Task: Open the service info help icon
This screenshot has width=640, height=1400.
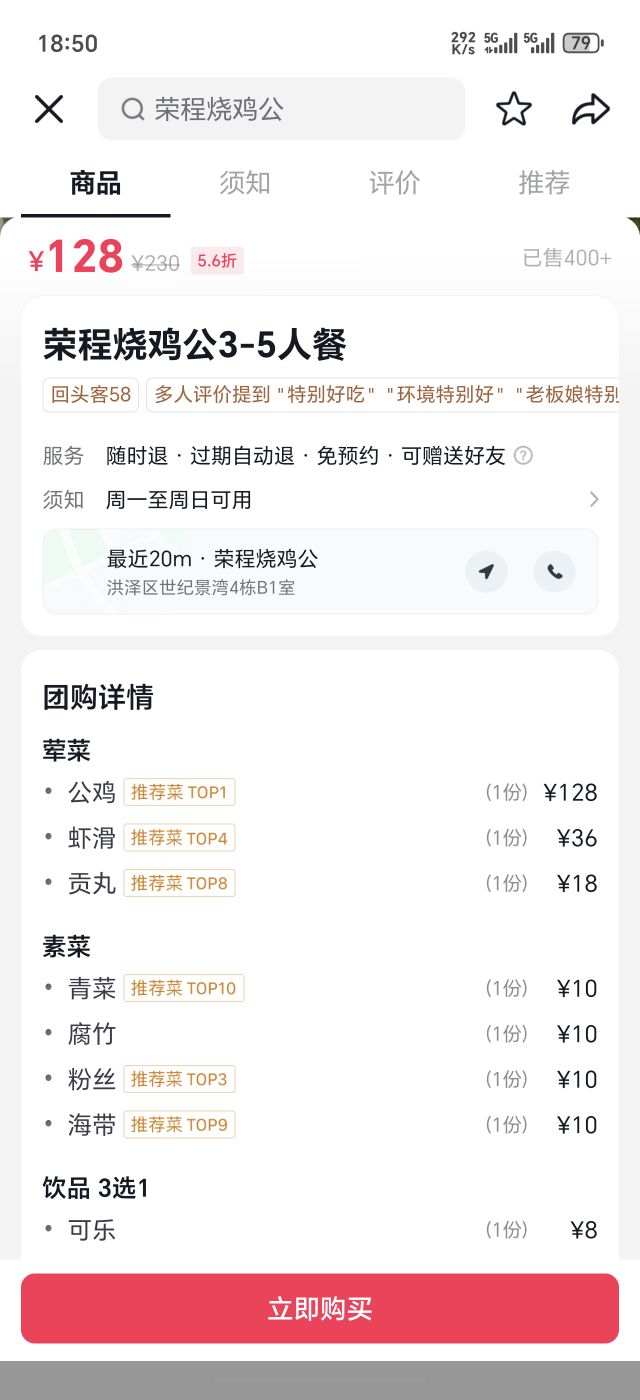Action: pyautogui.click(x=523, y=456)
